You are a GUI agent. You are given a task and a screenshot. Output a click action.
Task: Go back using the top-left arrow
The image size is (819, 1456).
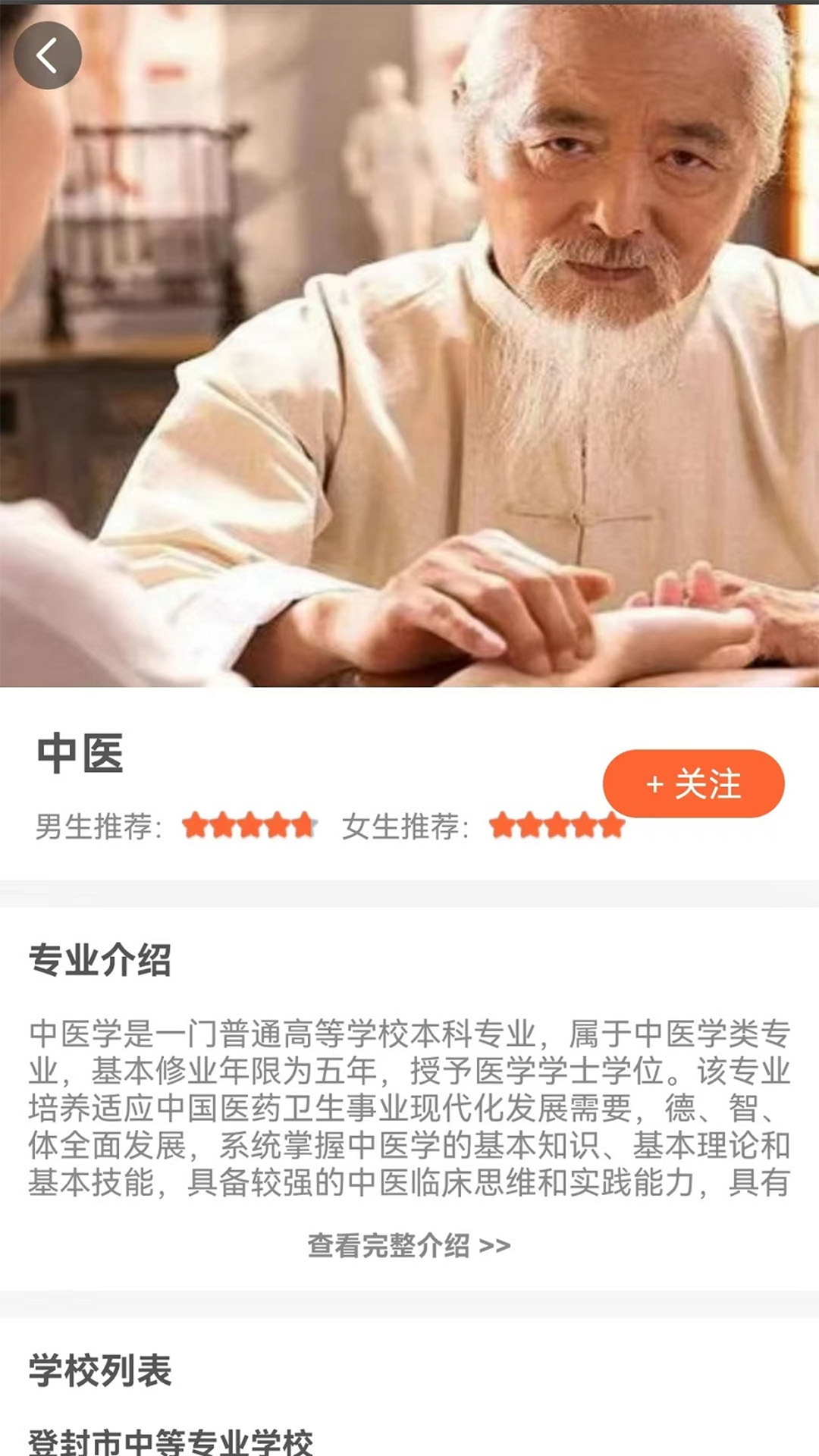pyautogui.click(x=47, y=55)
